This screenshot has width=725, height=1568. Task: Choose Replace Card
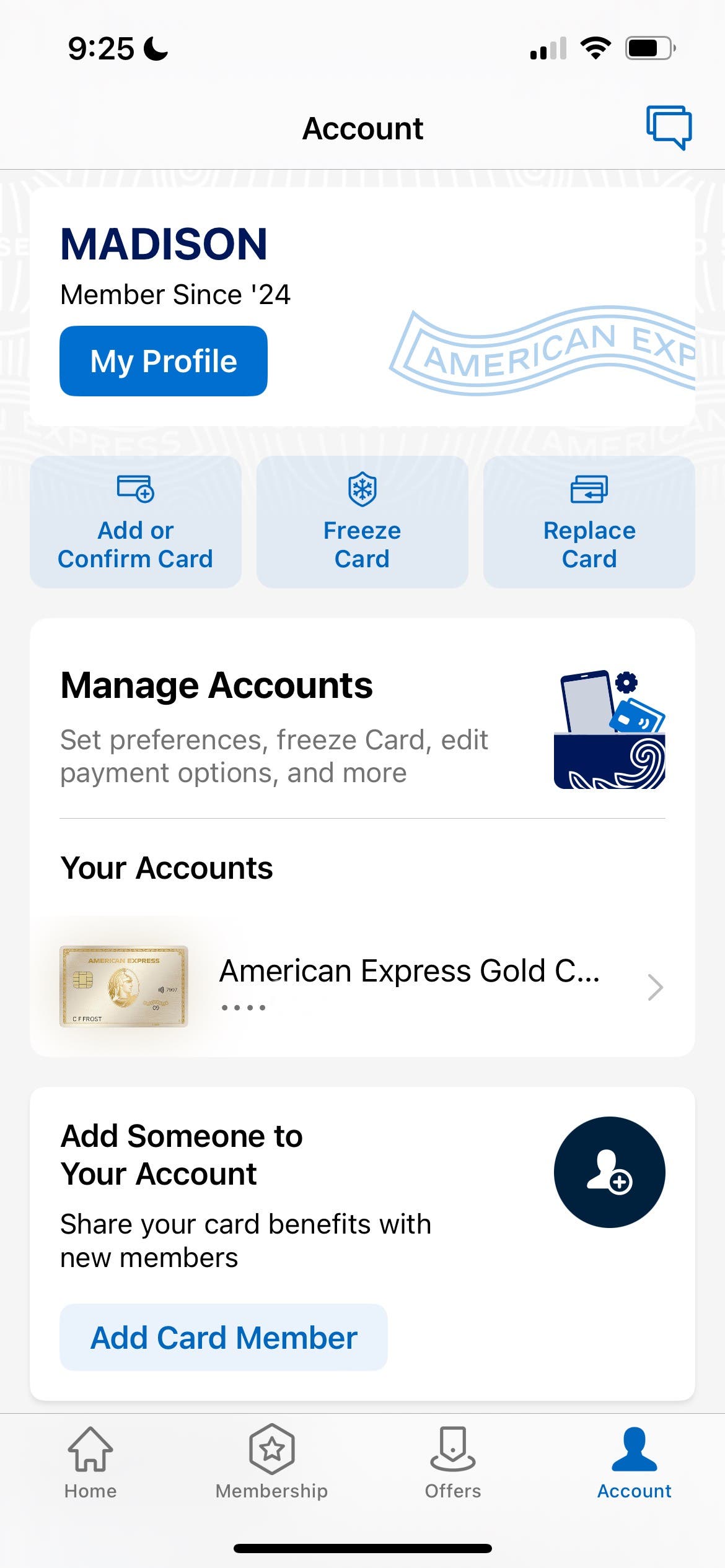click(x=589, y=522)
